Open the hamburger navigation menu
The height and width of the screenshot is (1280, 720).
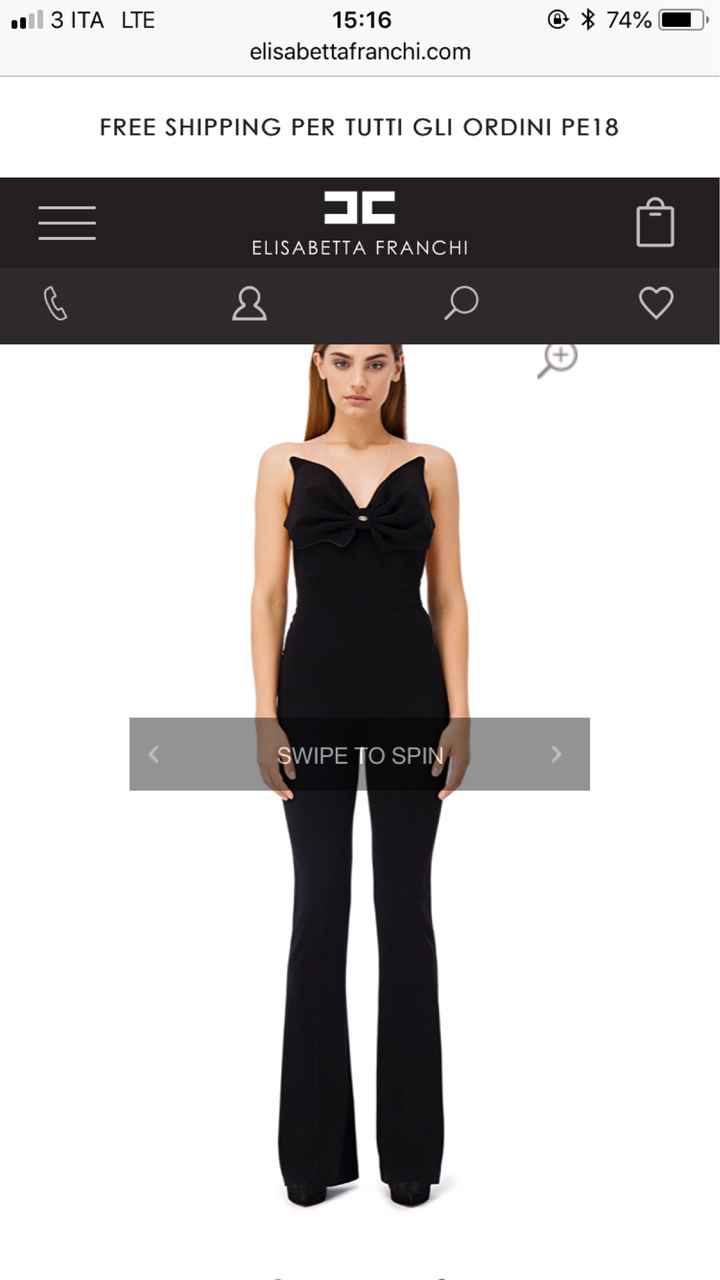[x=67, y=222]
